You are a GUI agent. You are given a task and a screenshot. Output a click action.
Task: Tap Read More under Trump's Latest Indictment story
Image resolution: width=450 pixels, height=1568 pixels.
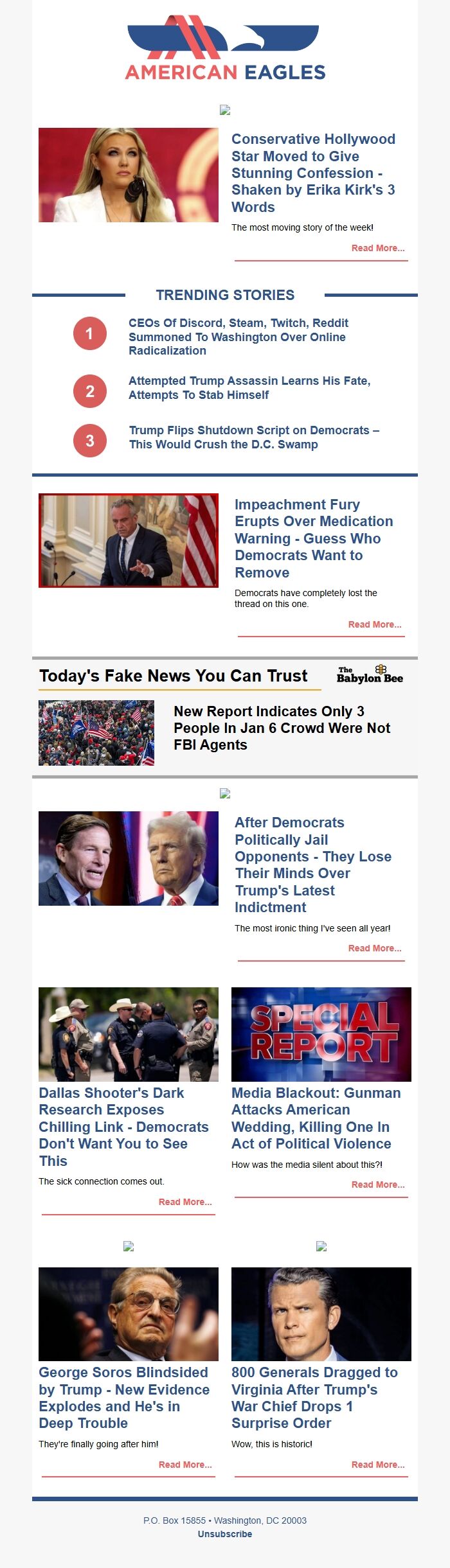375,948
